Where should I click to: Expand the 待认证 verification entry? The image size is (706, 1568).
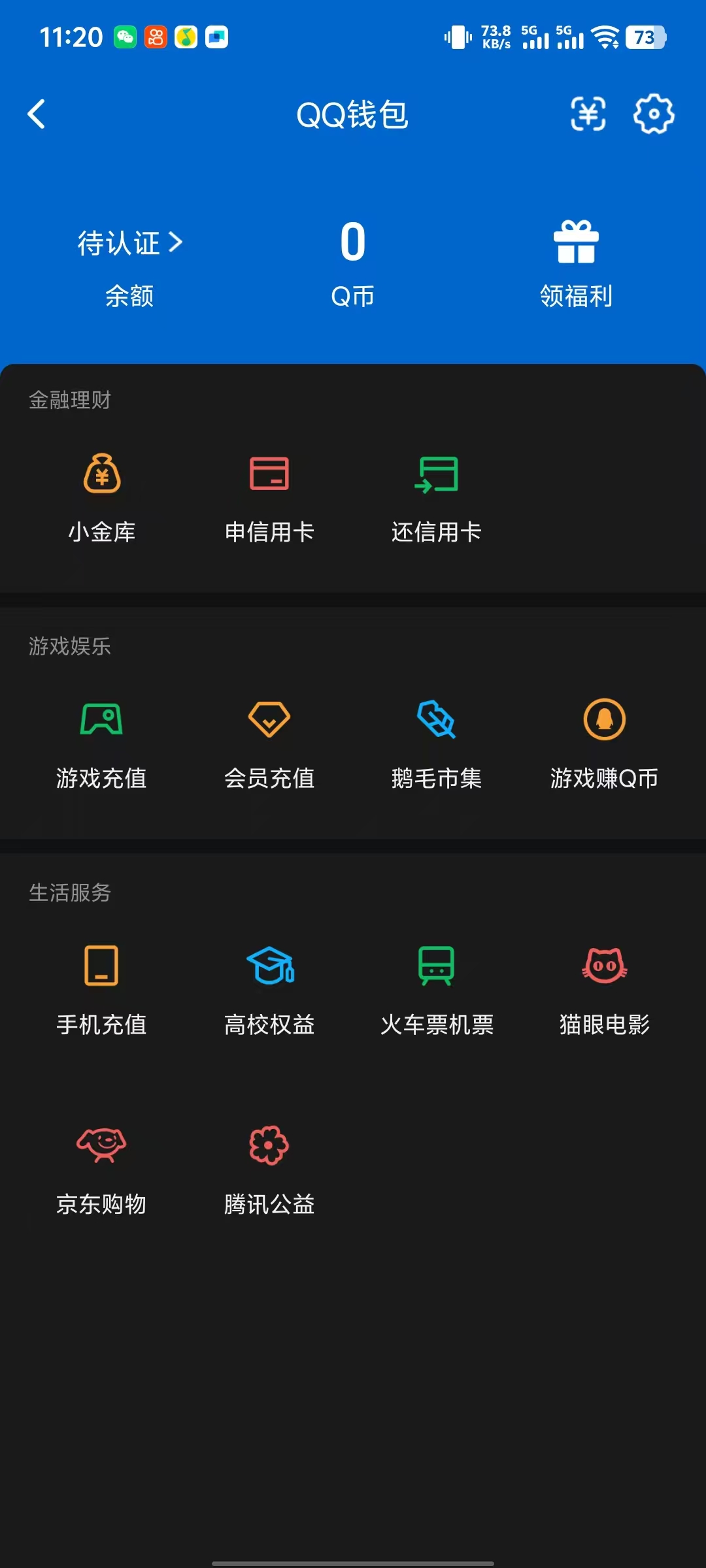128,242
